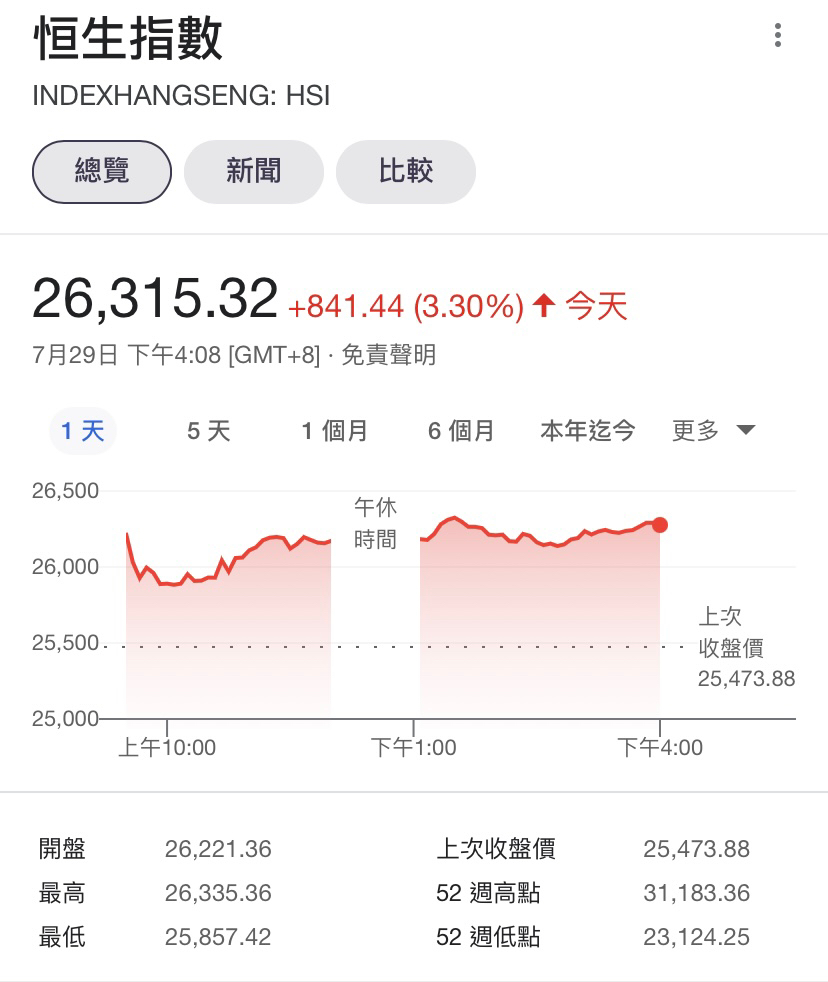Switch to the 比較 compare chip
828x982 pixels.
click(x=405, y=172)
